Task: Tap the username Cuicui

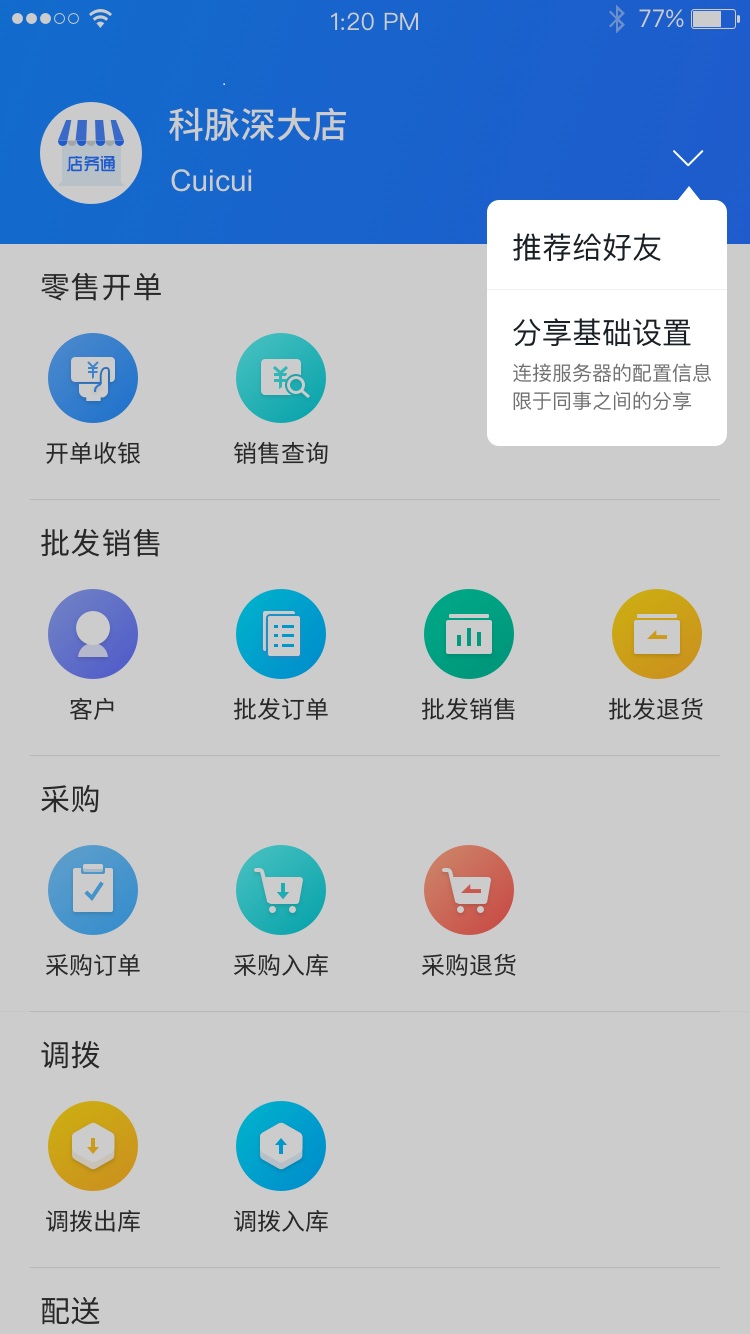Action: coord(210,183)
